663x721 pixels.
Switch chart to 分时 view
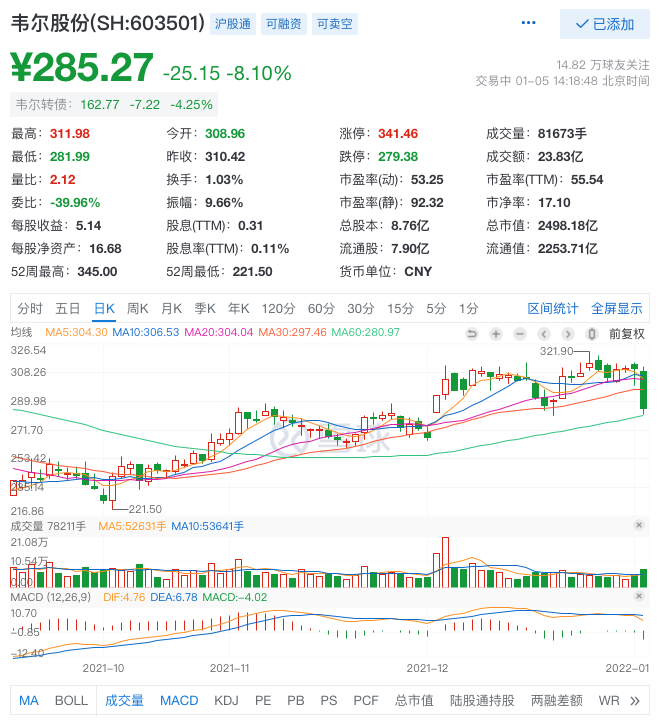coord(30,308)
